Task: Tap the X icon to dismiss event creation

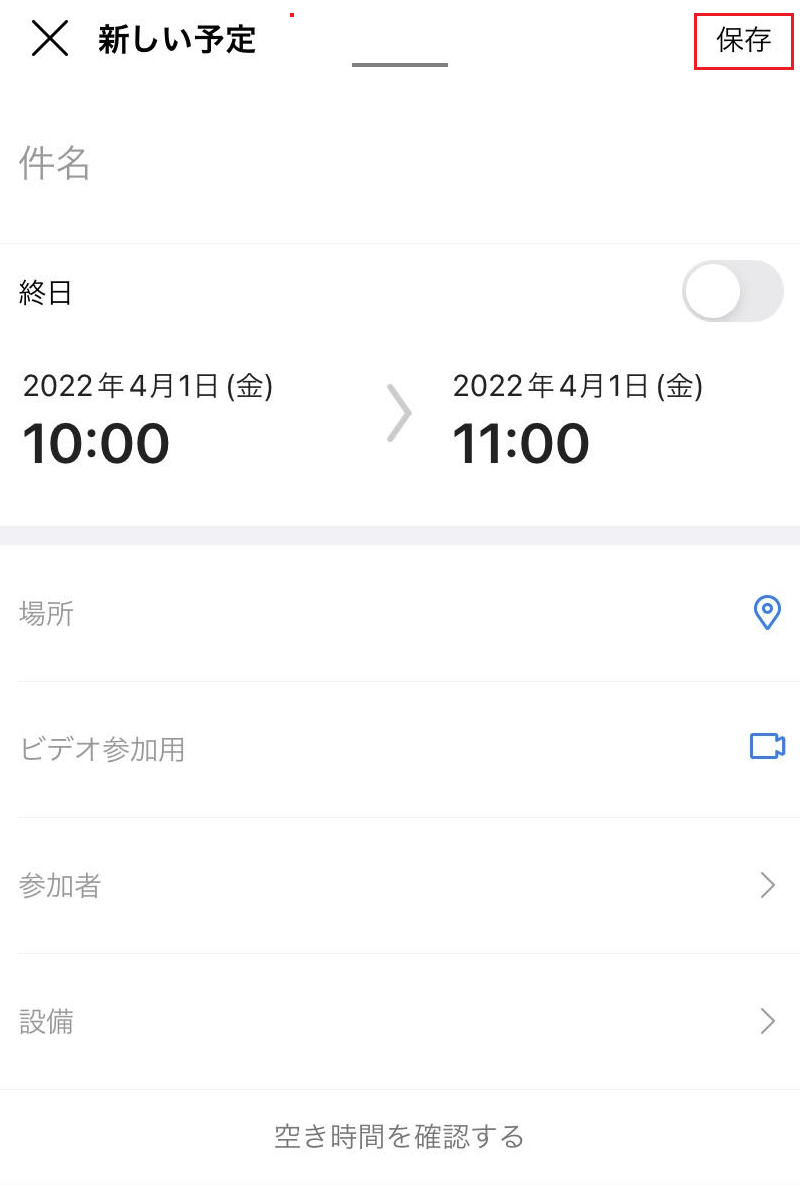Action: click(x=48, y=38)
